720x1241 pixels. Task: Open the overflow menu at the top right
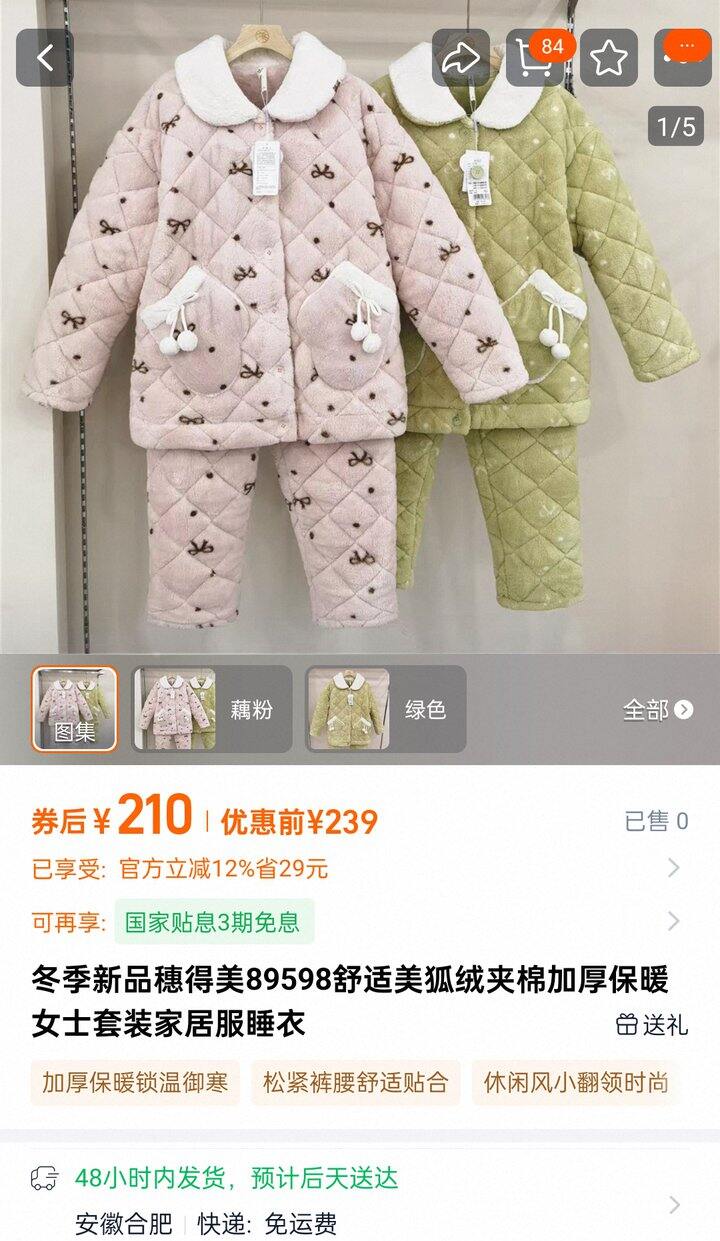tap(683, 58)
